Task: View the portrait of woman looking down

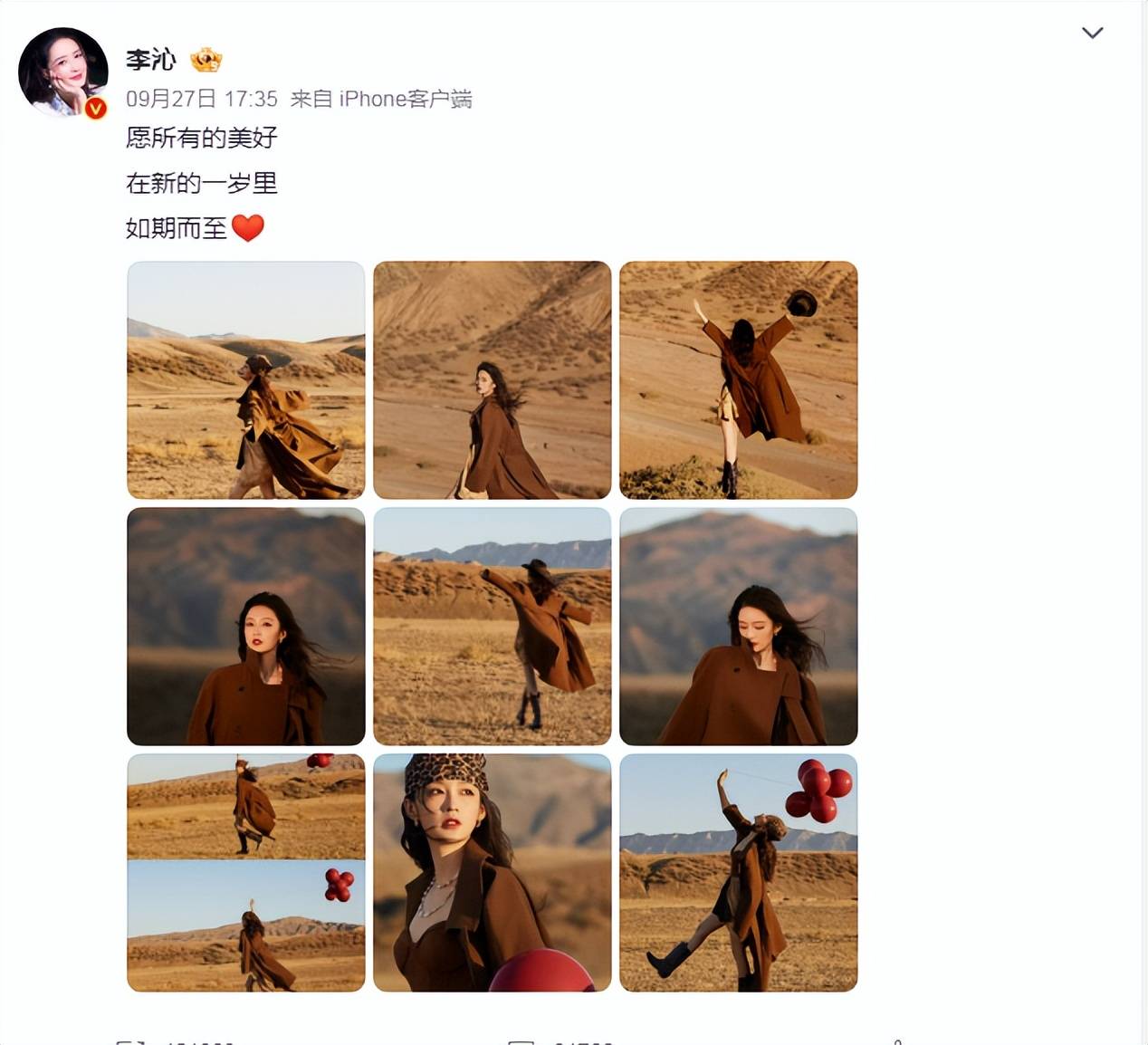Action: (738, 626)
